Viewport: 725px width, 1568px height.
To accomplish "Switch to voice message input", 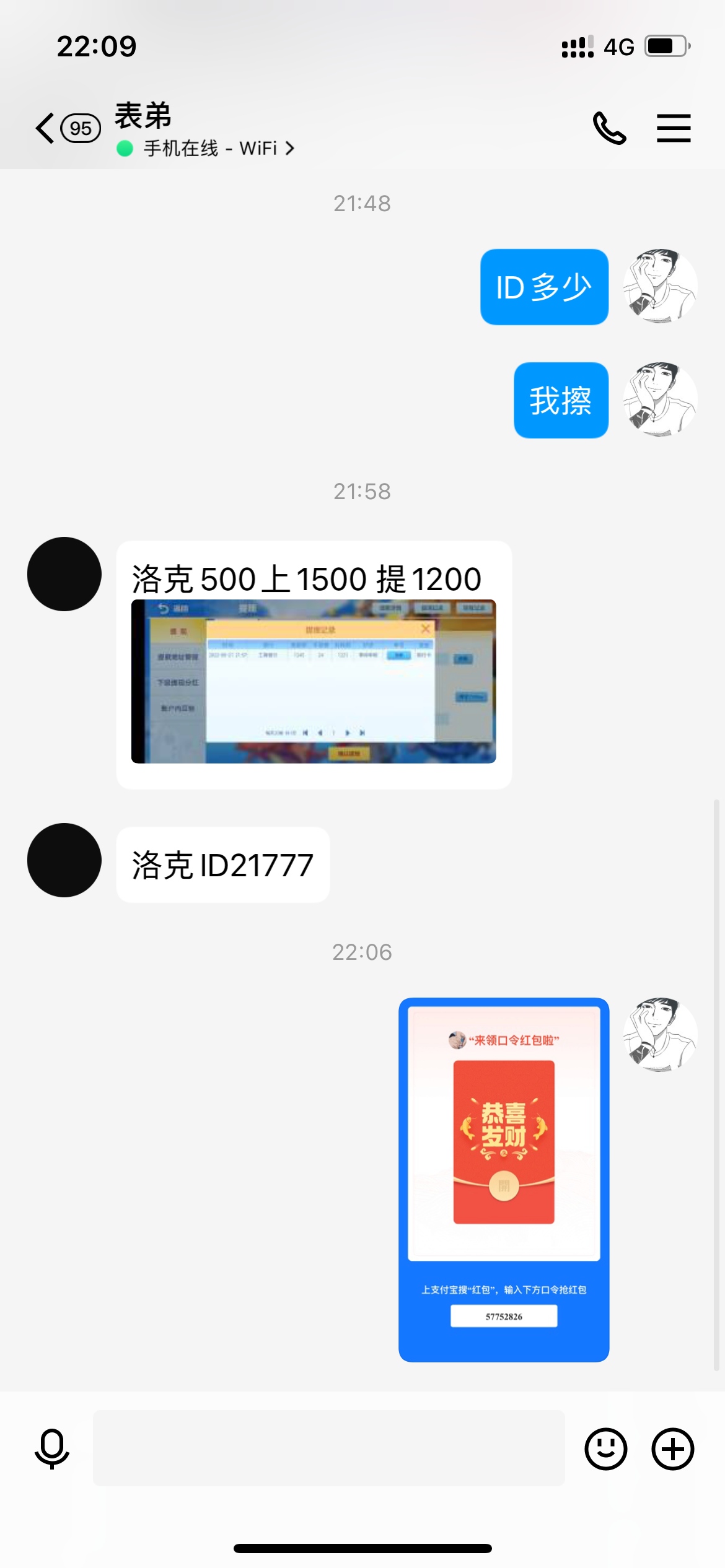I will click(52, 1448).
